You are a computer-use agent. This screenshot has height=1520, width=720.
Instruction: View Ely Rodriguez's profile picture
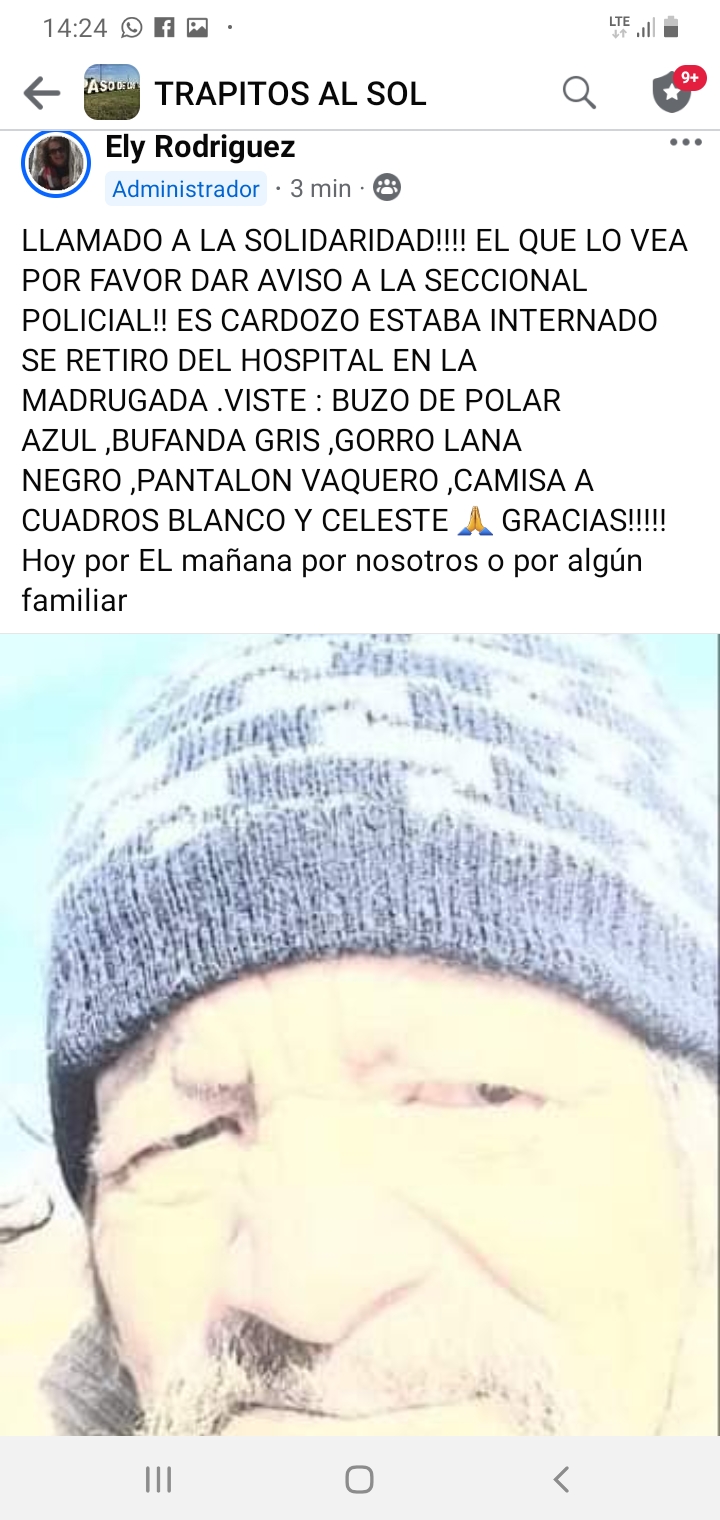point(56,164)
